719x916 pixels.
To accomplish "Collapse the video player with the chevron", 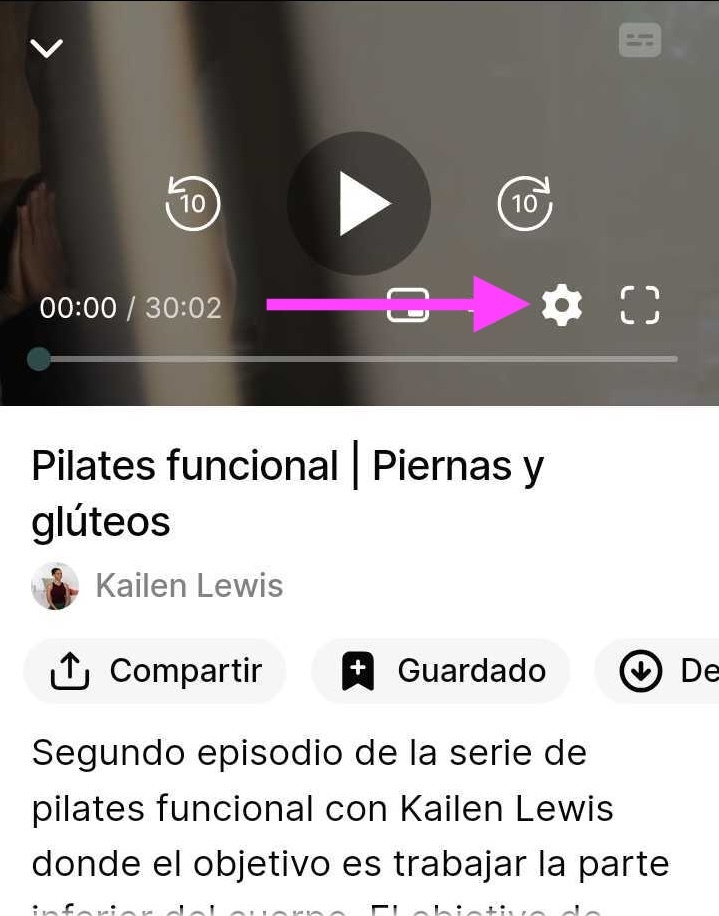I will pos(47,48).
